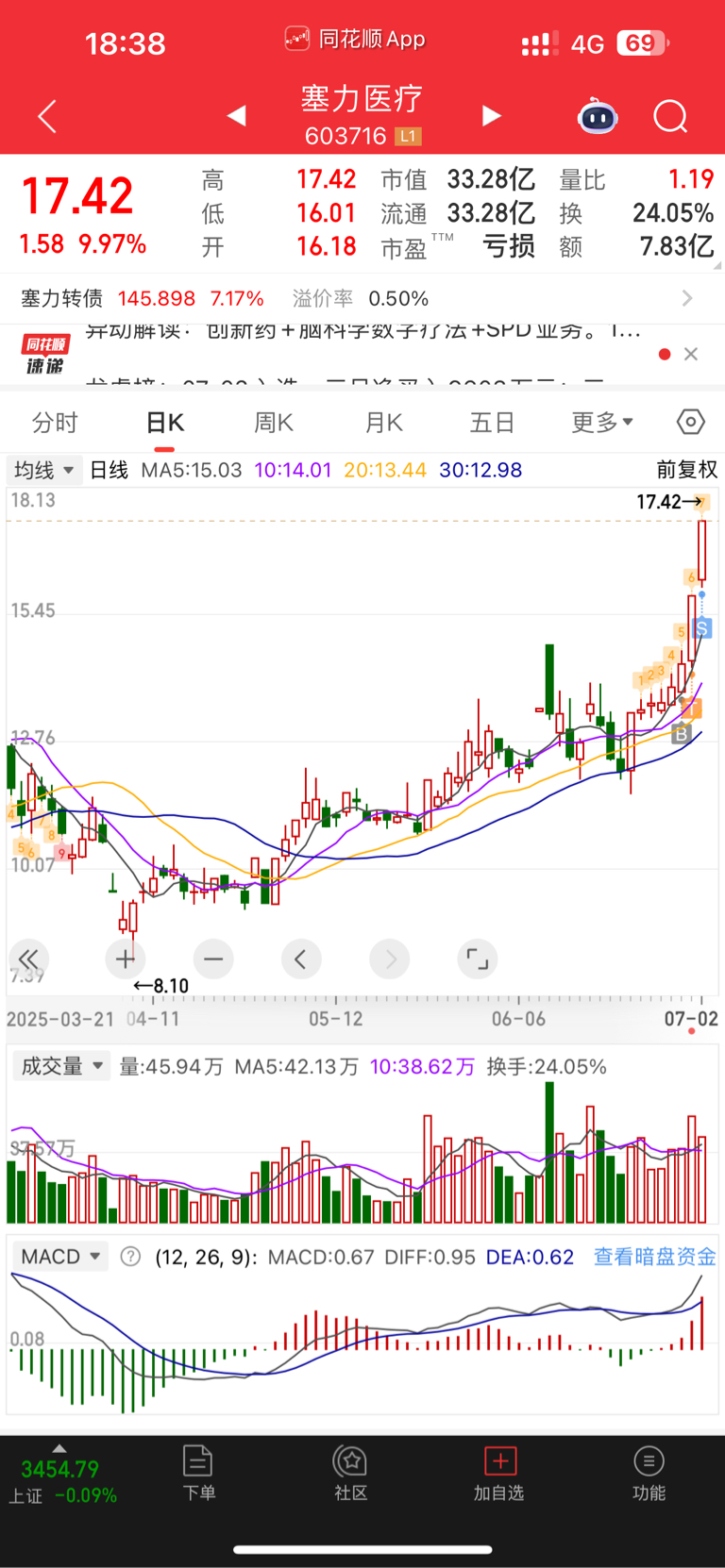
Task: Switch to the next stock
Action: point(491,115)
